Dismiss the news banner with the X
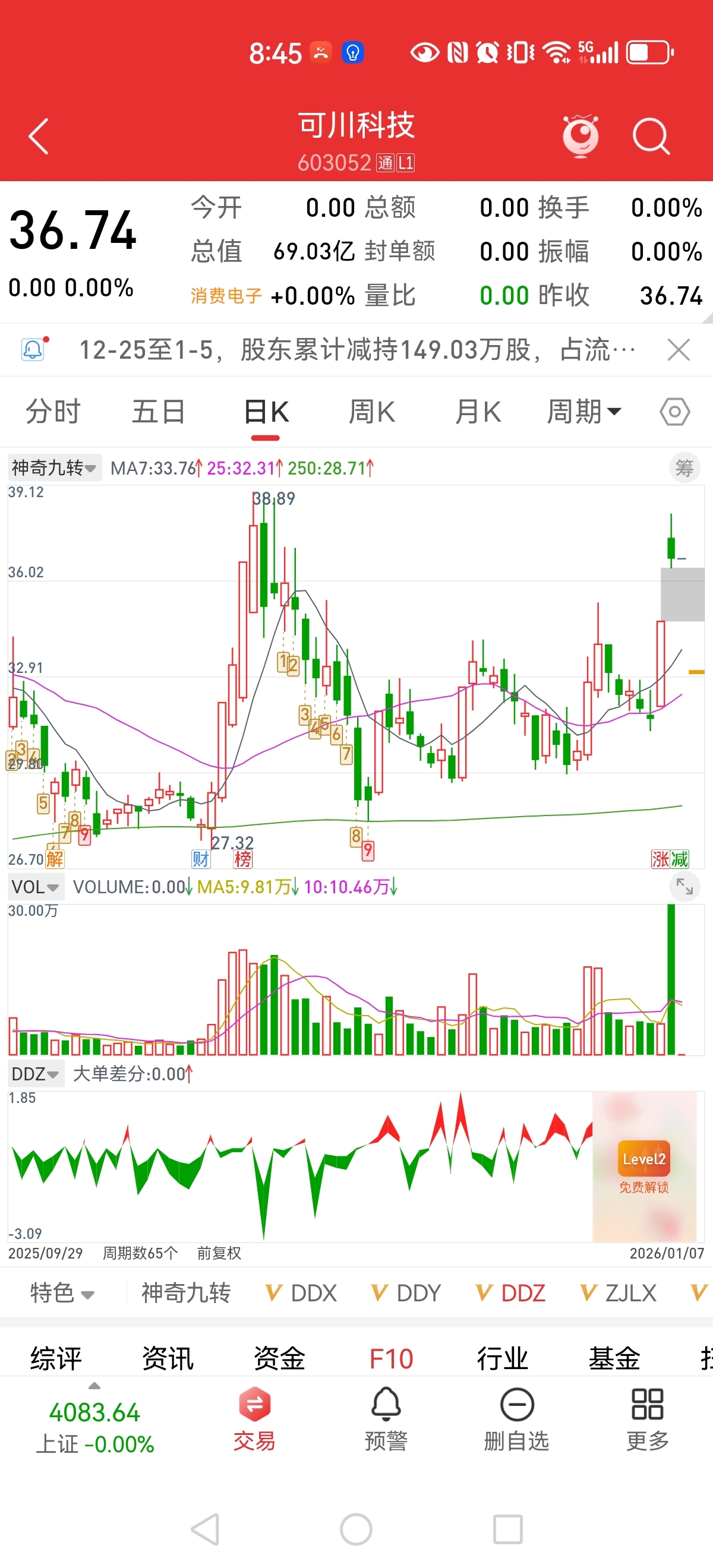Viewport: 713px width, 1568px height. 679,349
